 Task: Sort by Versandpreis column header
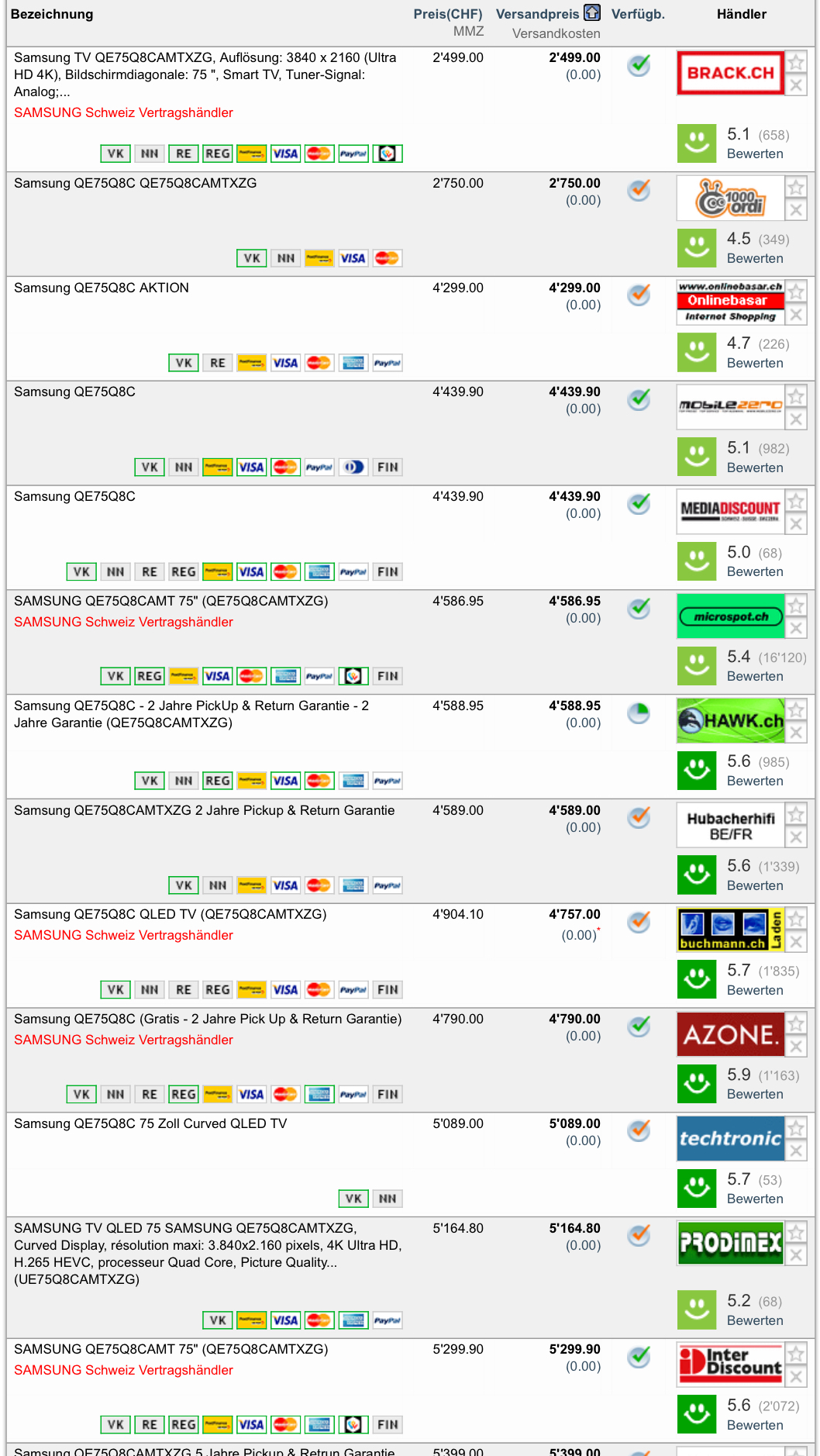pos(537,14)
